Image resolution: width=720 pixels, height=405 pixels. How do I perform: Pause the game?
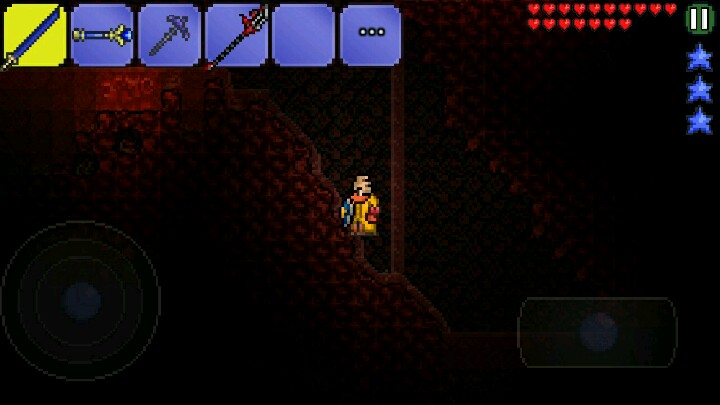coord(699,19)
